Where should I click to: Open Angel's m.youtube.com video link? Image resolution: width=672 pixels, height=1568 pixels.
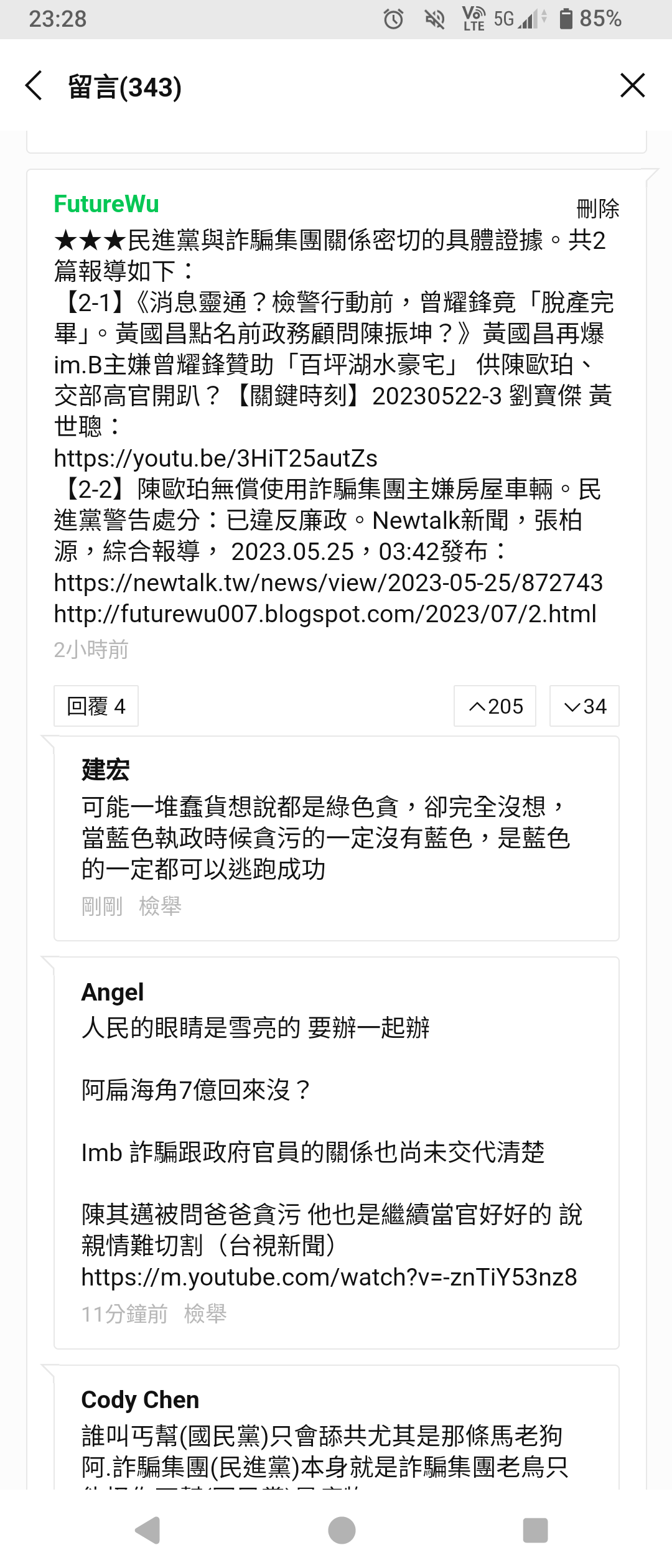329,1277
